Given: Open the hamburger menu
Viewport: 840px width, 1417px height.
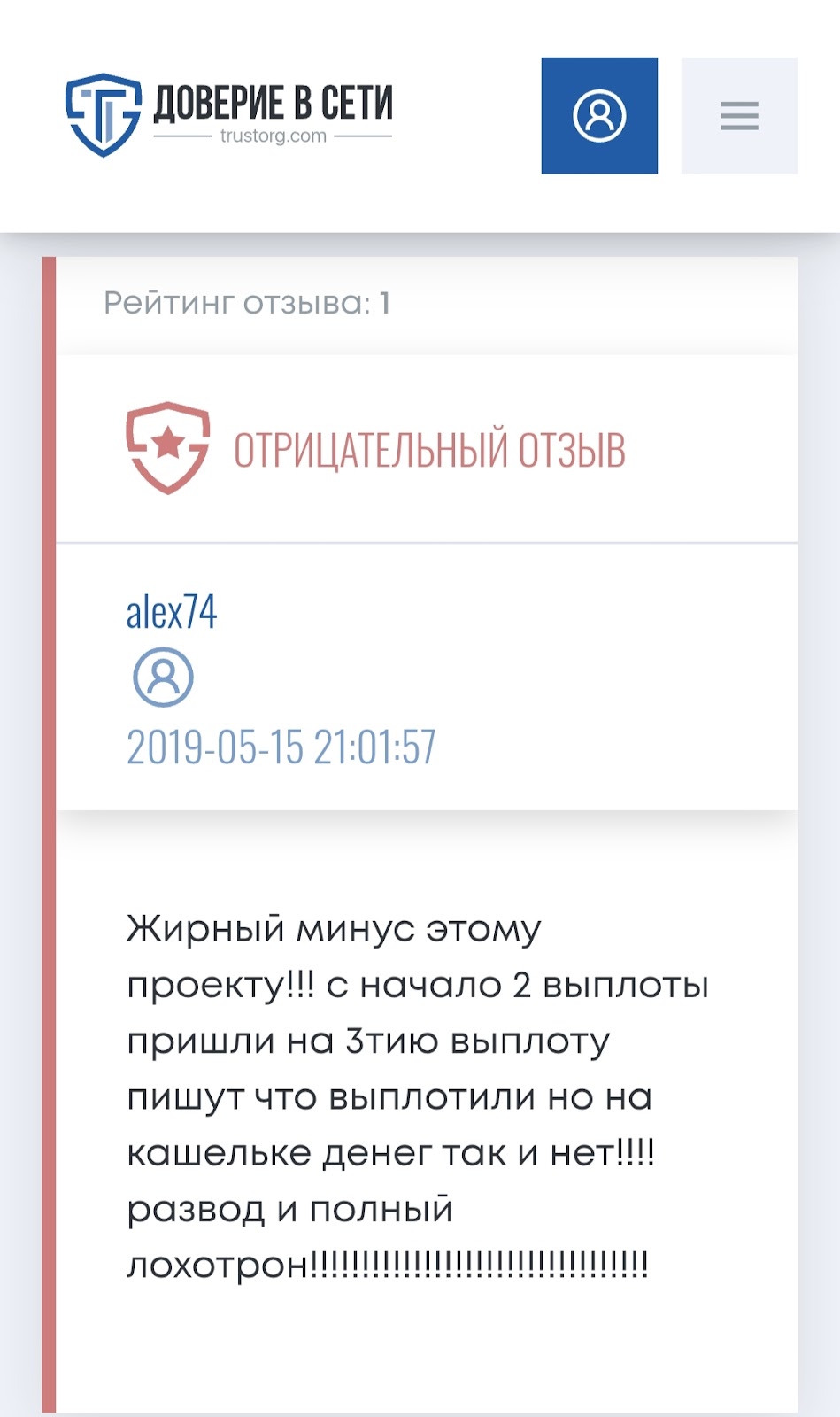Looking at the screenshot, I should [739, 116].
